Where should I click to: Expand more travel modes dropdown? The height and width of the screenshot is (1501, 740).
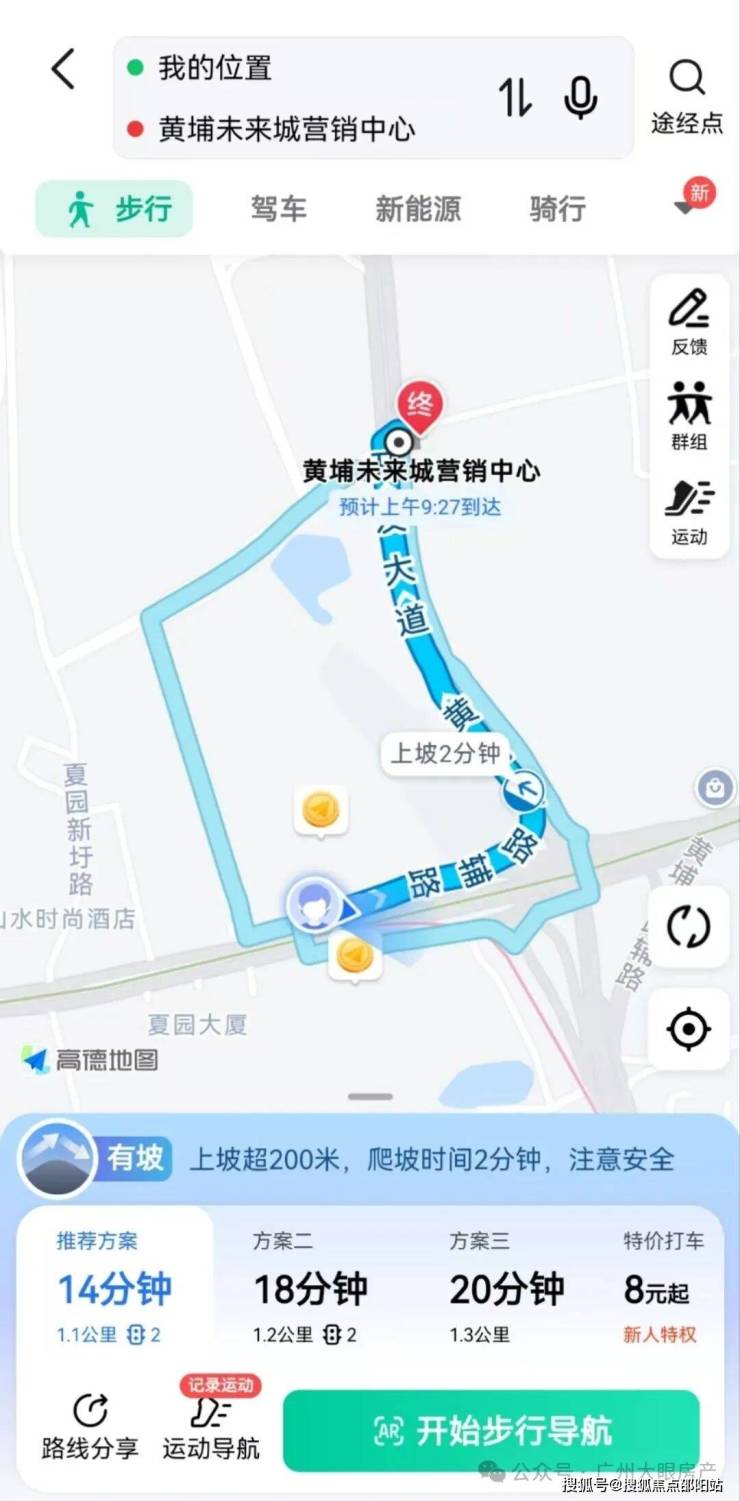click(x=687, y=203)
